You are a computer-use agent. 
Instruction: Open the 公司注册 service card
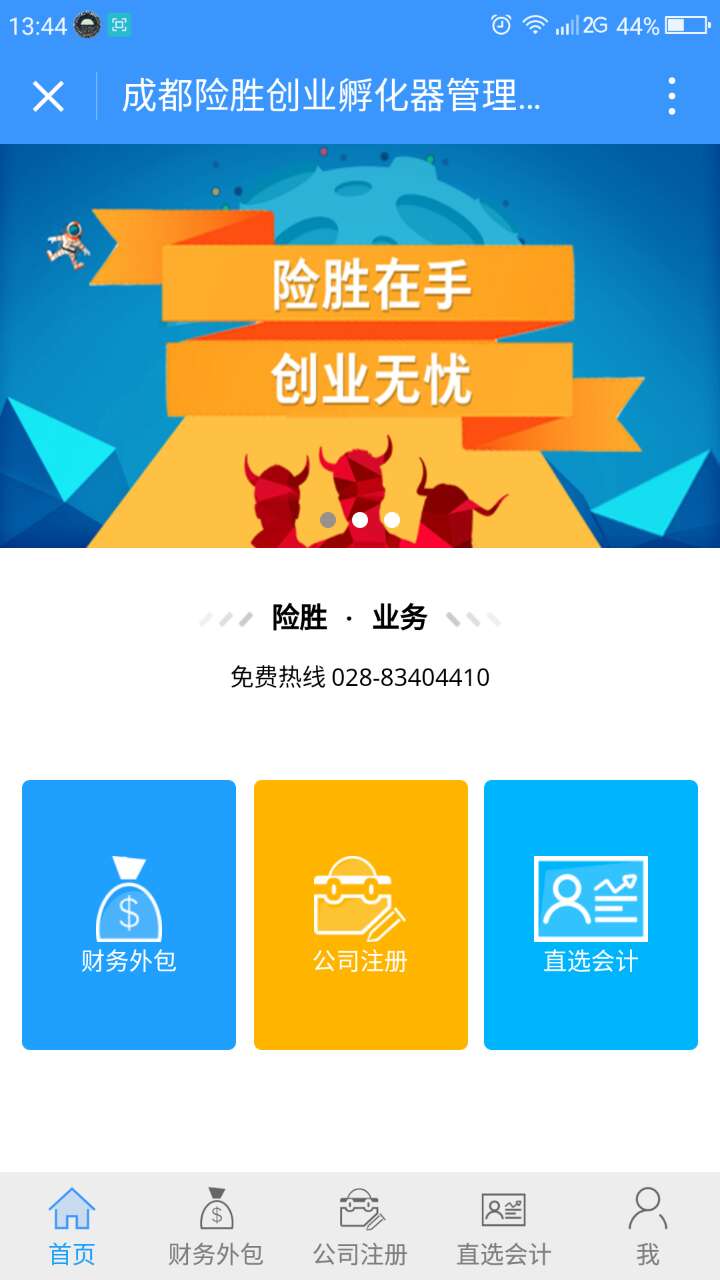click(x=360, y=915)
